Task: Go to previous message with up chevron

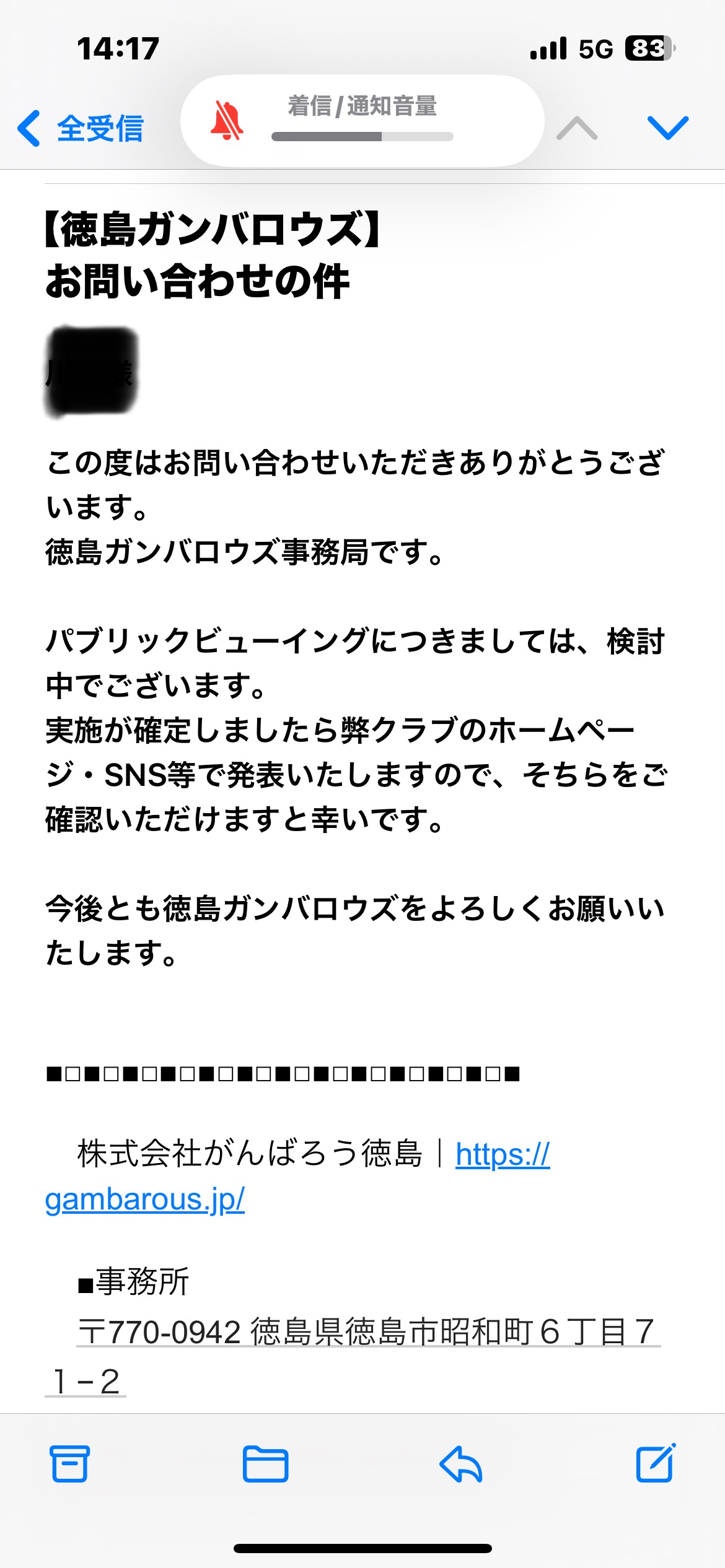Action: 577,128
